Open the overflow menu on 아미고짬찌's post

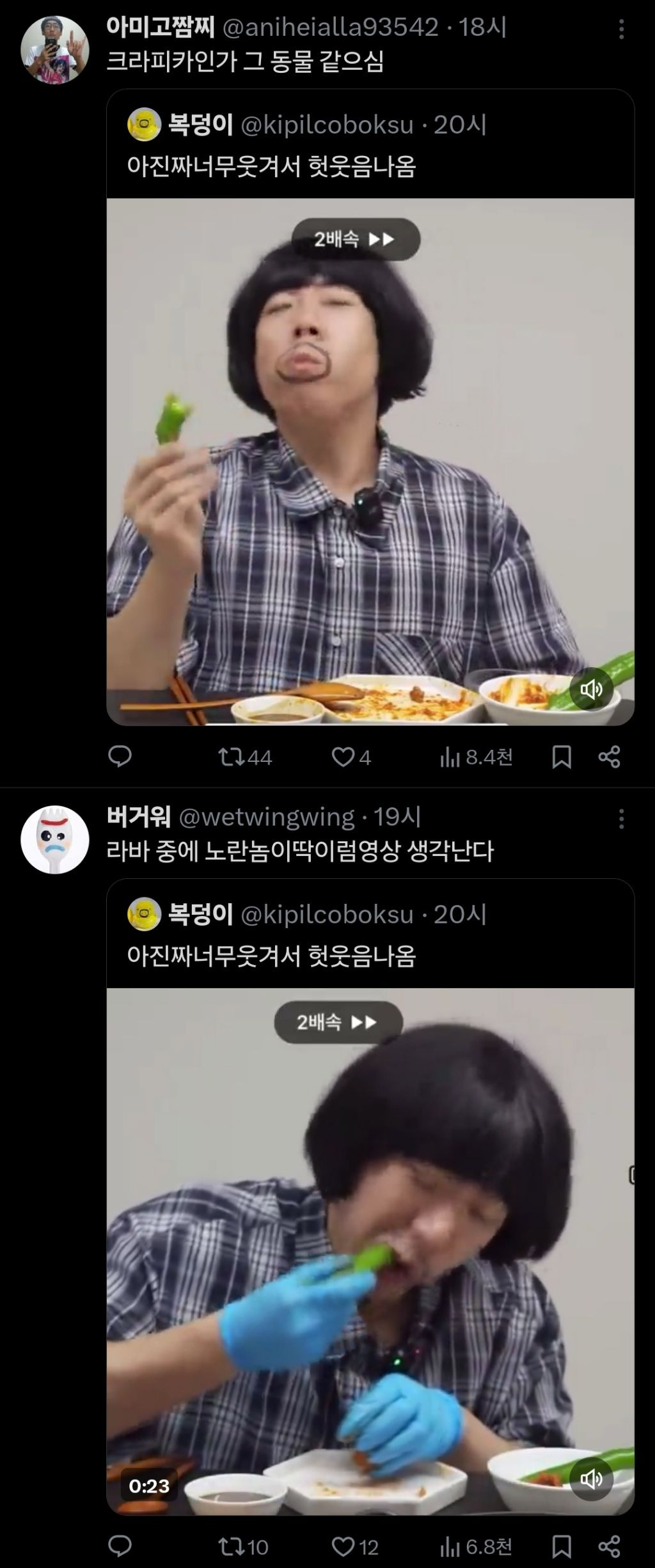point(621,29)
